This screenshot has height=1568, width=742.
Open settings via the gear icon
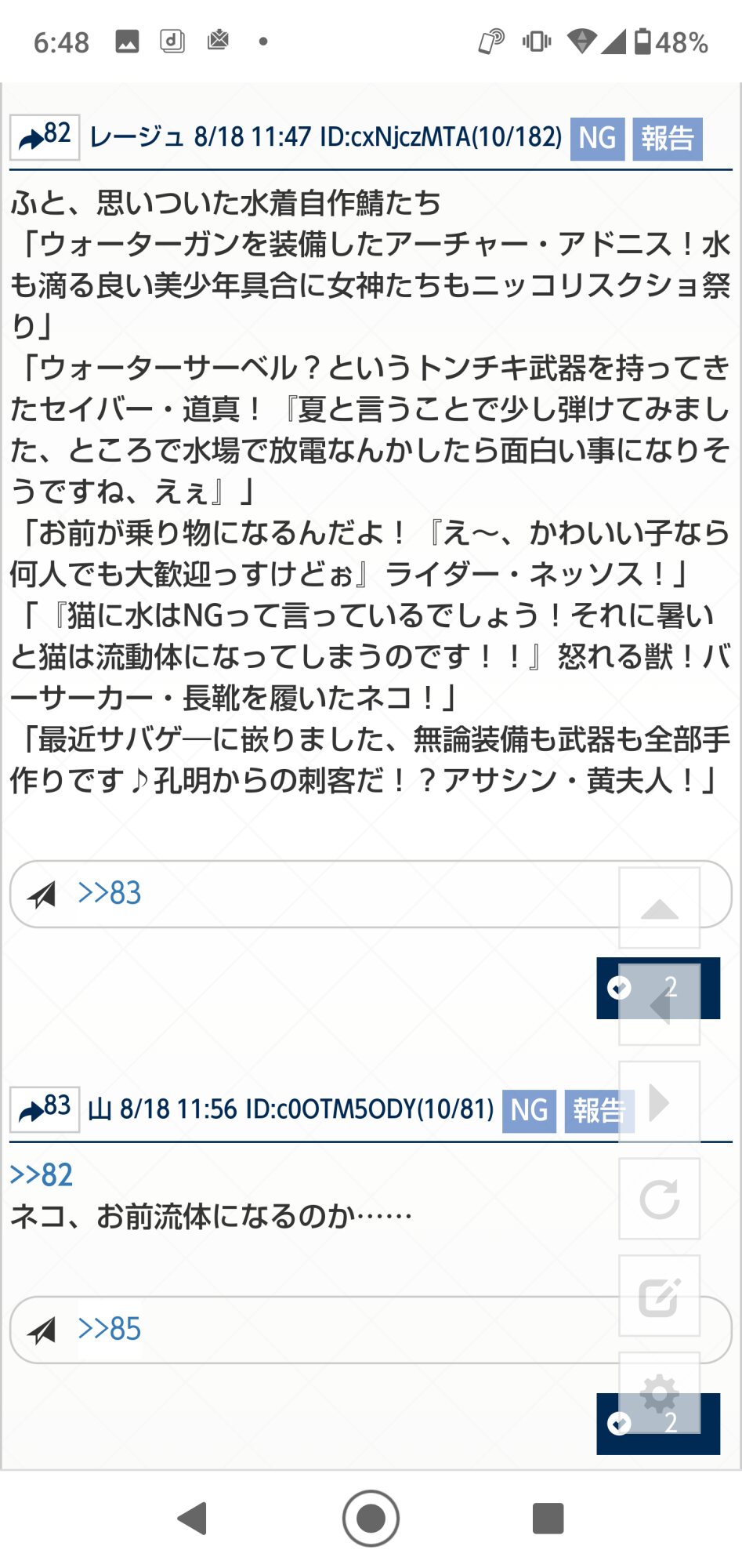coord(659,1394)
